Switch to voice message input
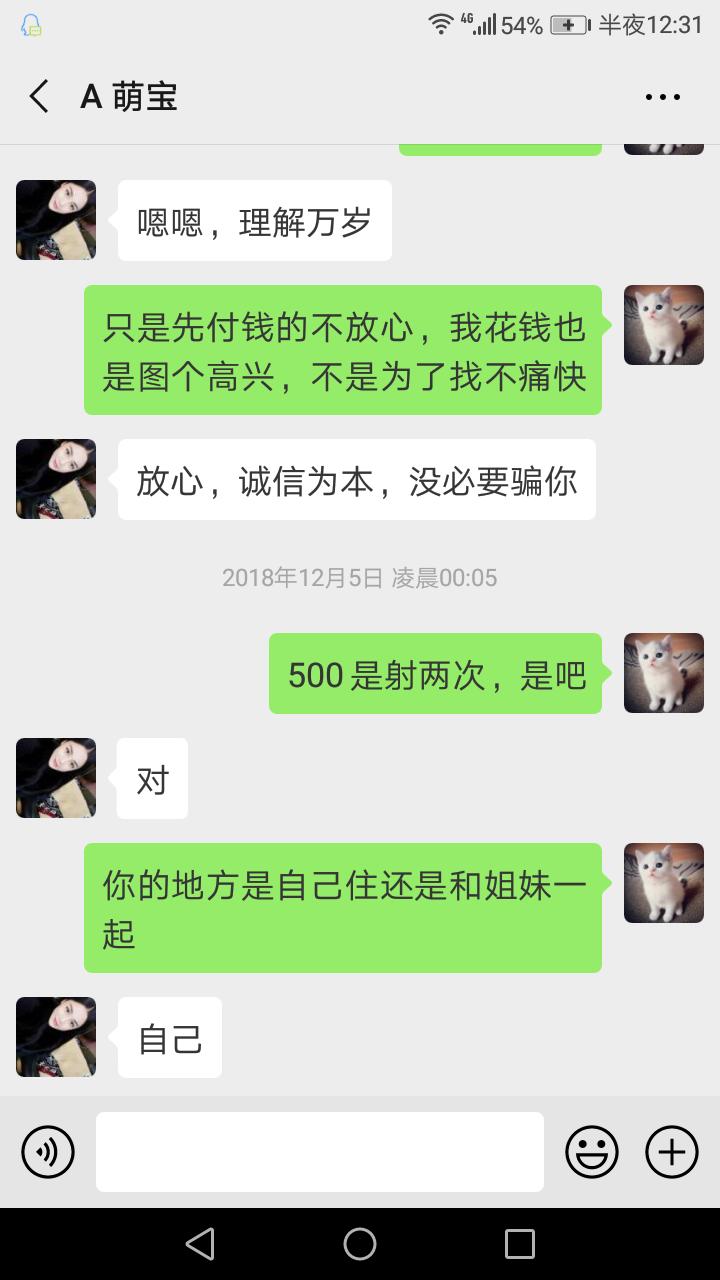720x1280 pixels. tap(48, 1152)
